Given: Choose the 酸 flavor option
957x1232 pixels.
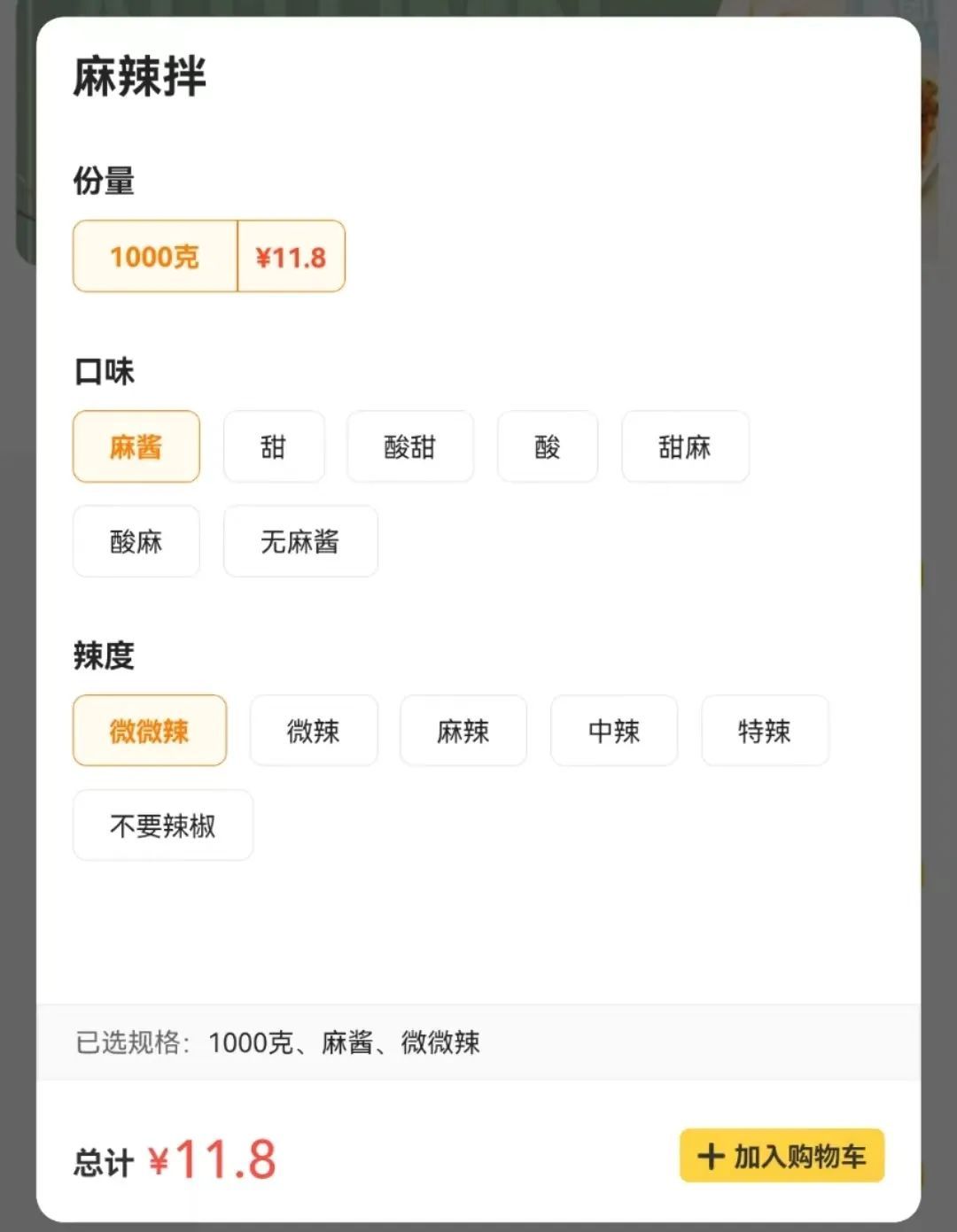Looking at the screenshot, I should 548,447.
